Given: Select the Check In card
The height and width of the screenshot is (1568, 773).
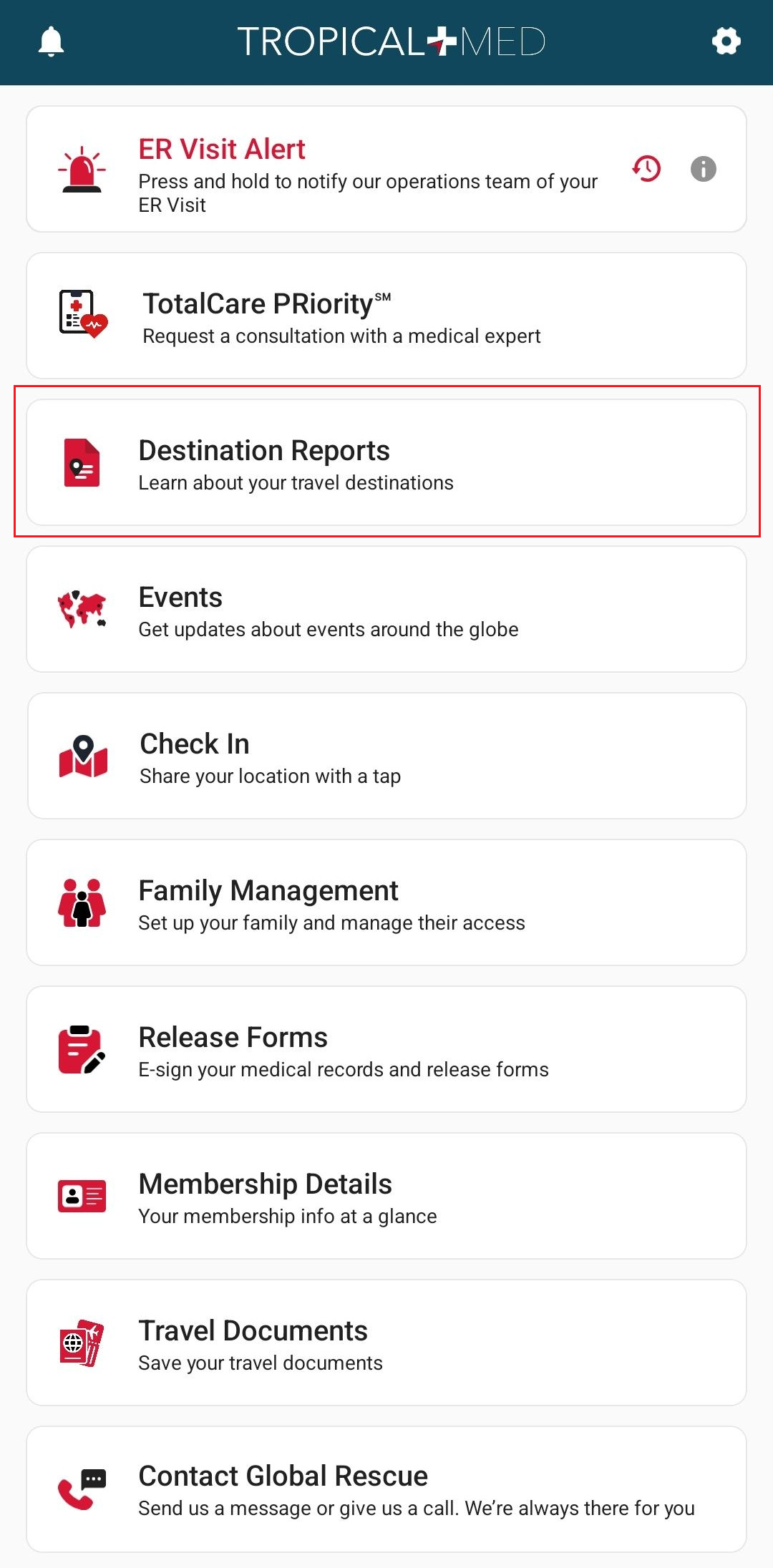Looking at the screenshot, I should click(386, 756).
